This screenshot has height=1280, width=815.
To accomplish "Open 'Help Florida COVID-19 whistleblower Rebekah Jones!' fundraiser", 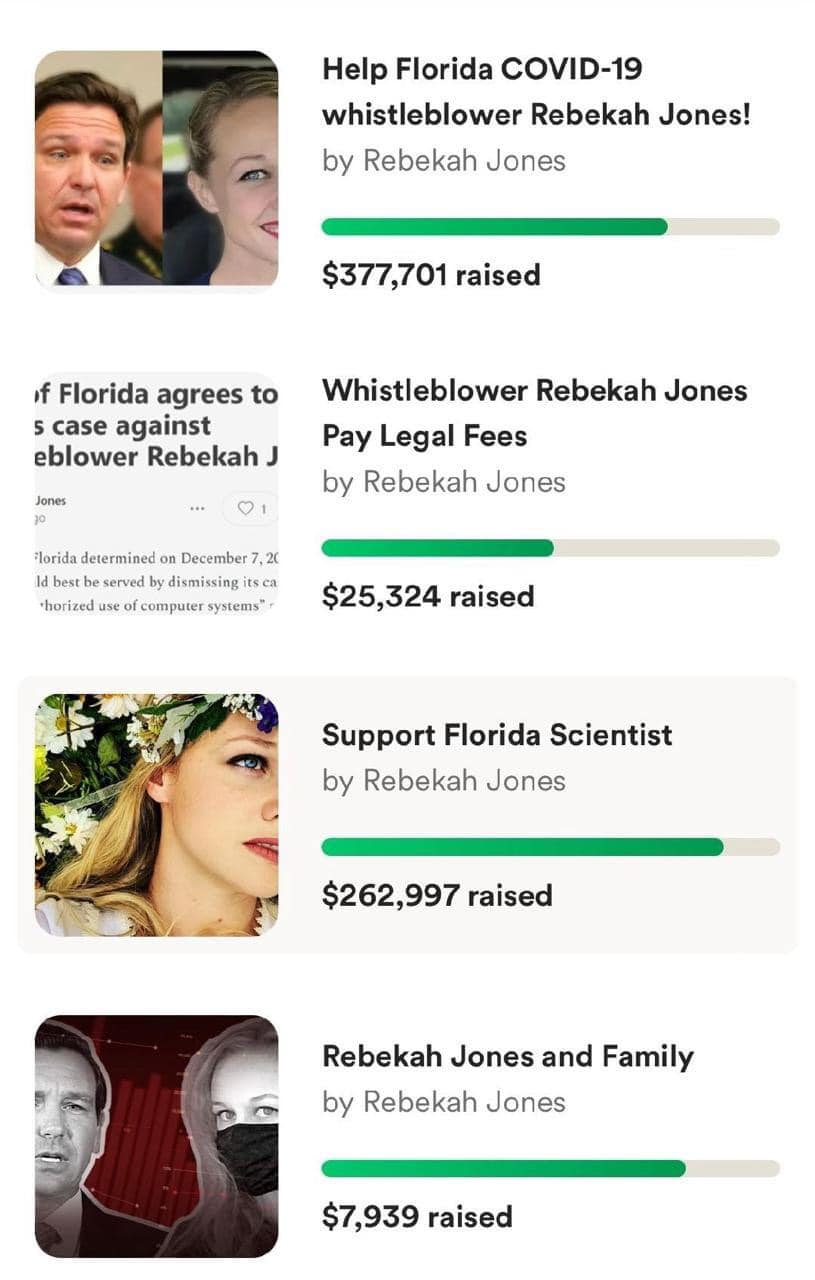I will (x=535, y=92).
